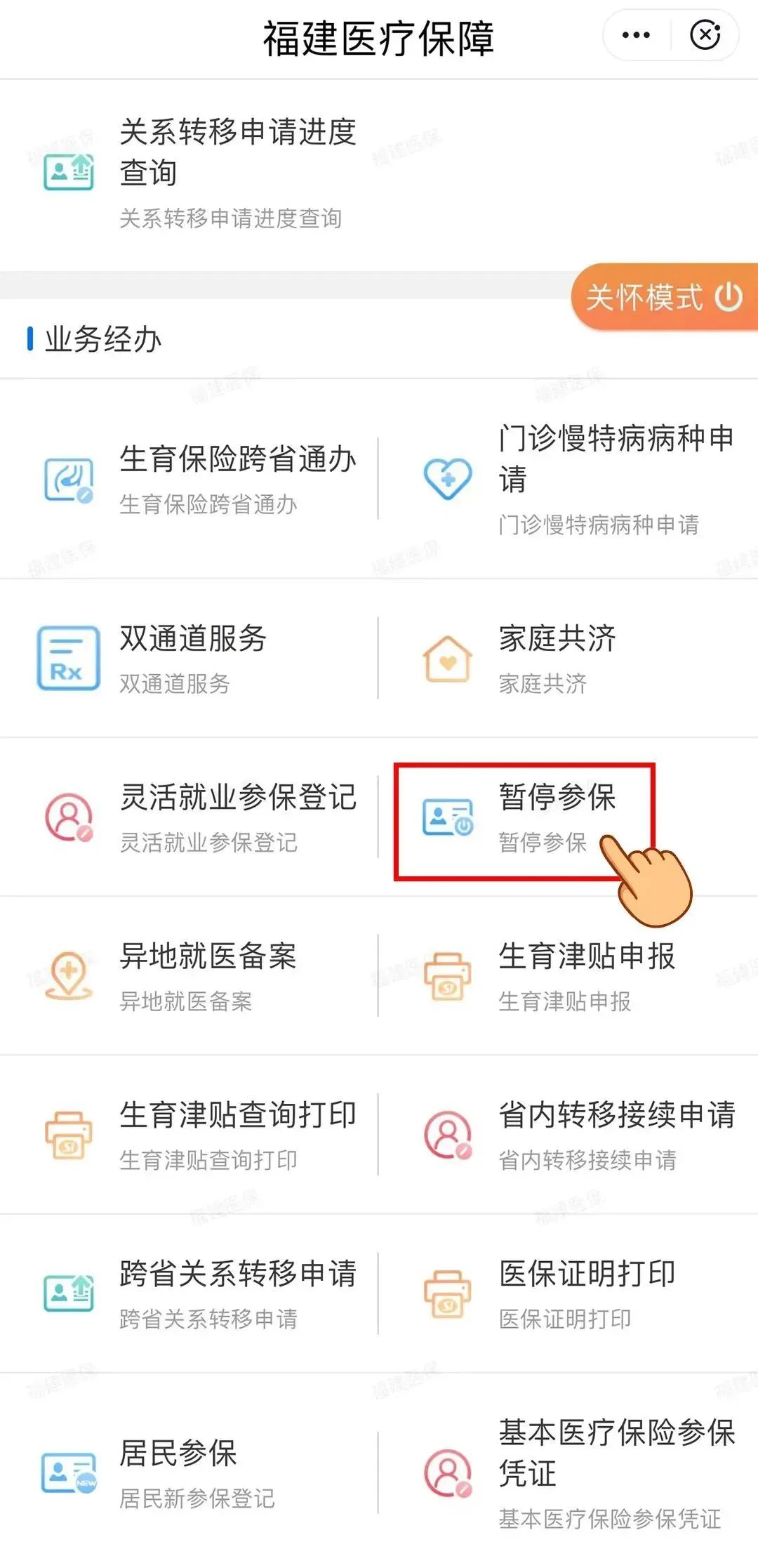
Task: Go to 家庭共济
Action: (569, 658)
